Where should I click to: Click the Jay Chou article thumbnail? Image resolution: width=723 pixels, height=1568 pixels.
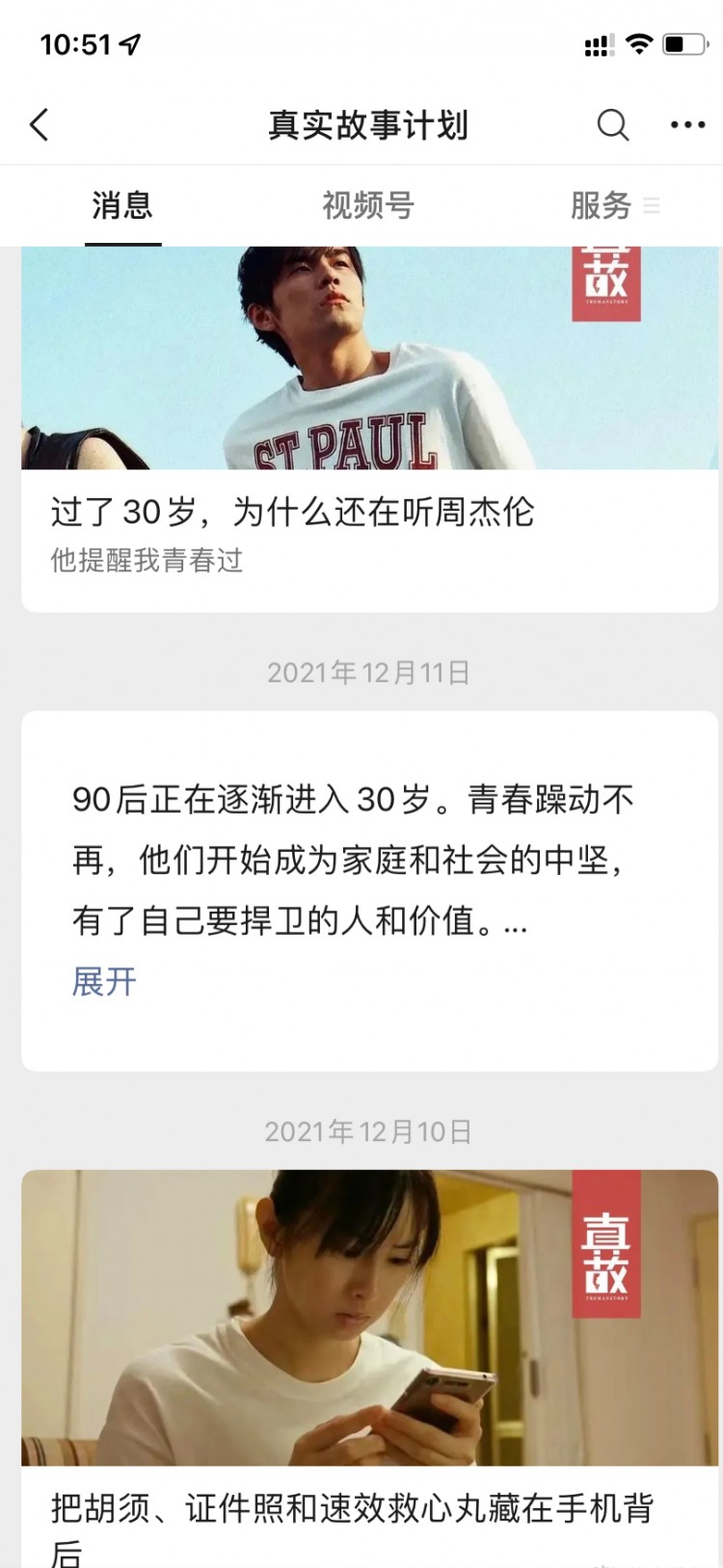(361, 357)
